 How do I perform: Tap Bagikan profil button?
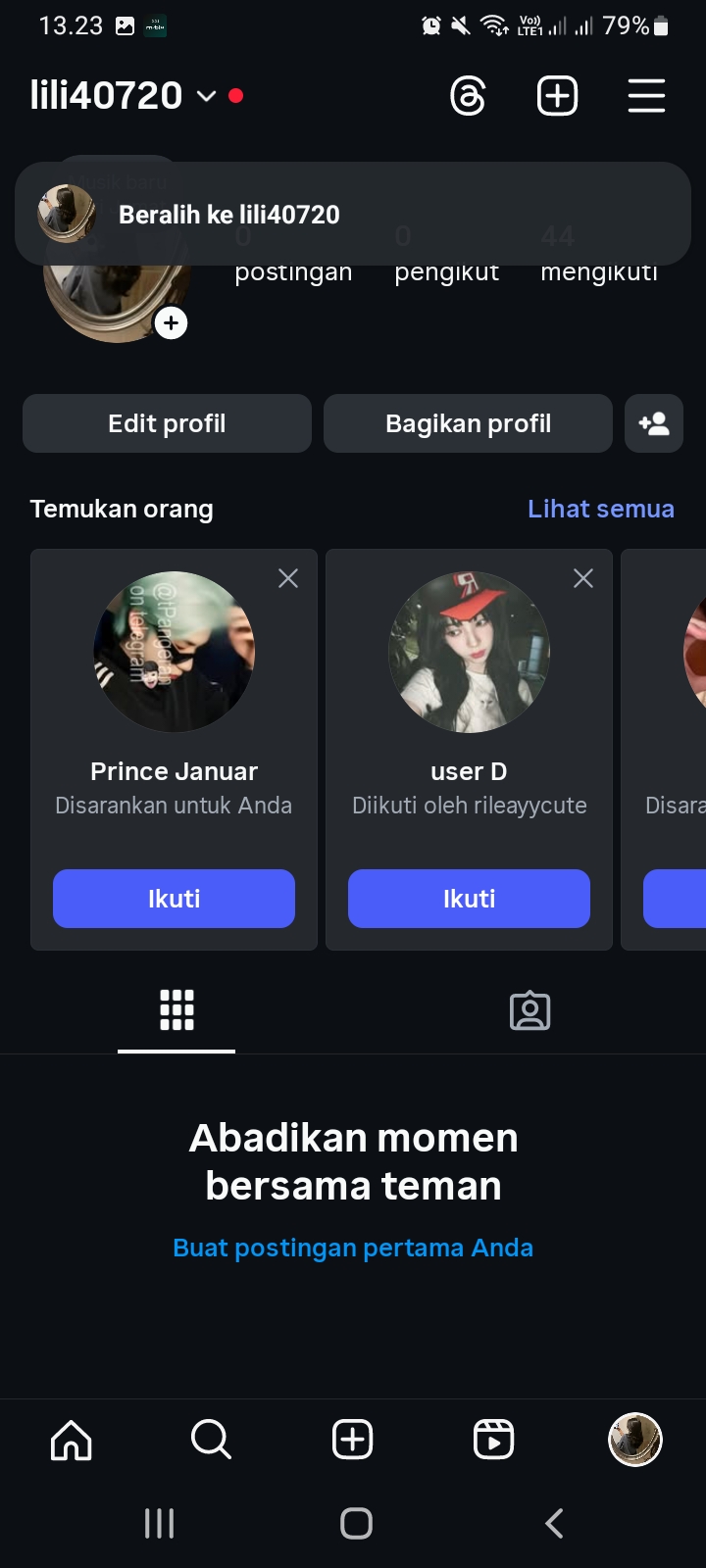468,423
